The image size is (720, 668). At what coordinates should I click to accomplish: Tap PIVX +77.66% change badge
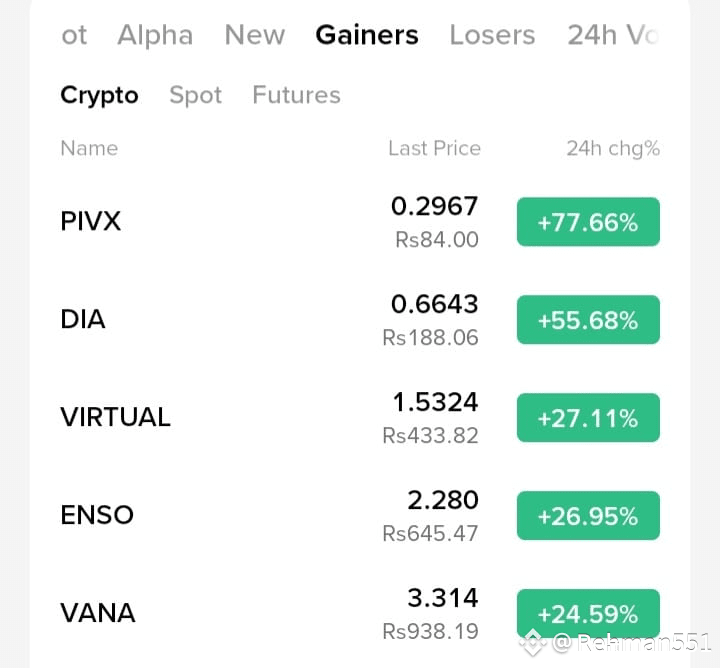click(x=588, y=222)
